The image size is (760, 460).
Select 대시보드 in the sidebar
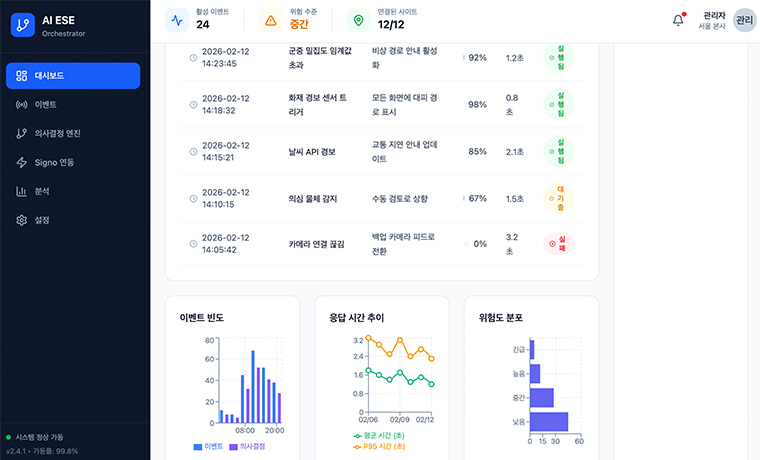pos(73,76)
